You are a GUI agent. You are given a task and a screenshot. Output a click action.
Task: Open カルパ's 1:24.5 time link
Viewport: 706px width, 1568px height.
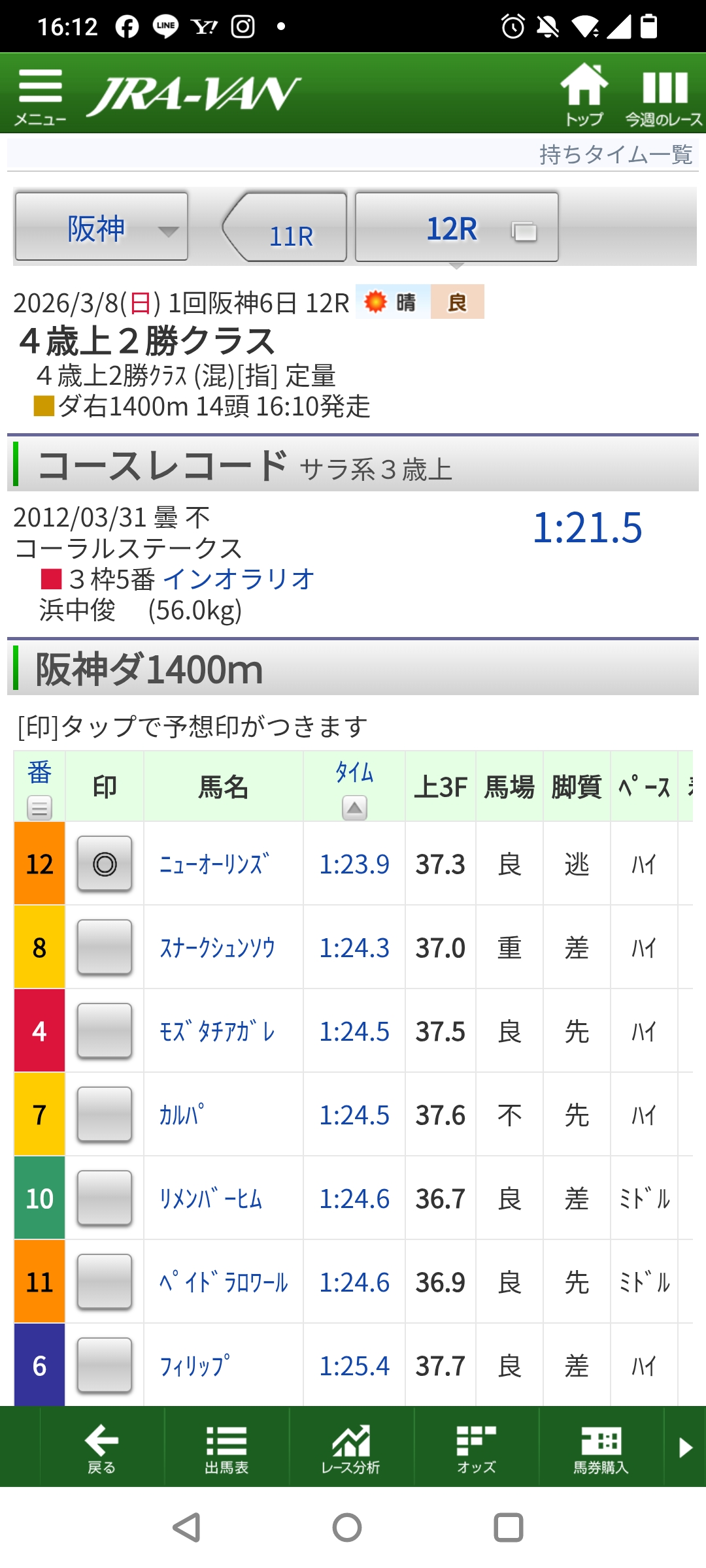click(x=354, y=1115)
